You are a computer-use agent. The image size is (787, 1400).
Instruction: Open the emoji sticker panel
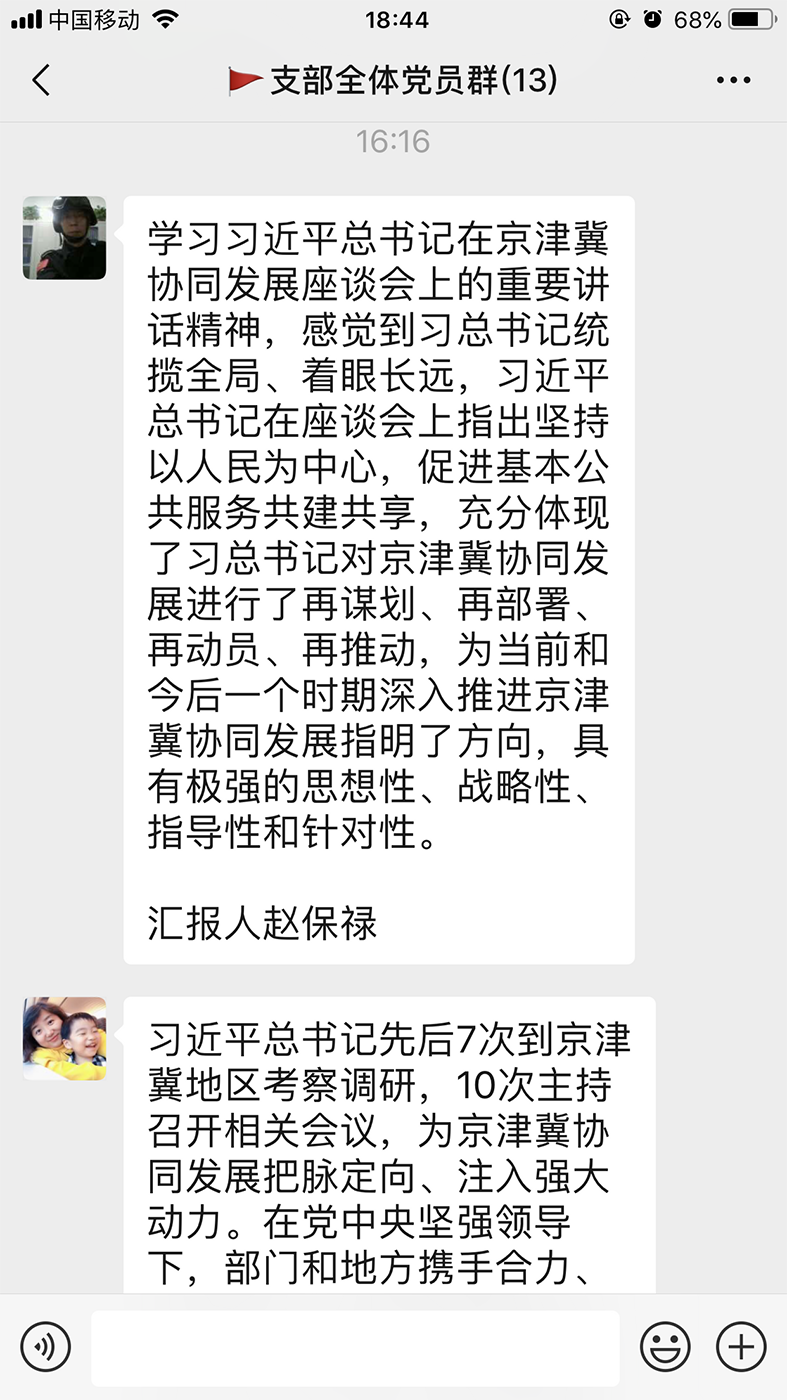(665, 1346)
